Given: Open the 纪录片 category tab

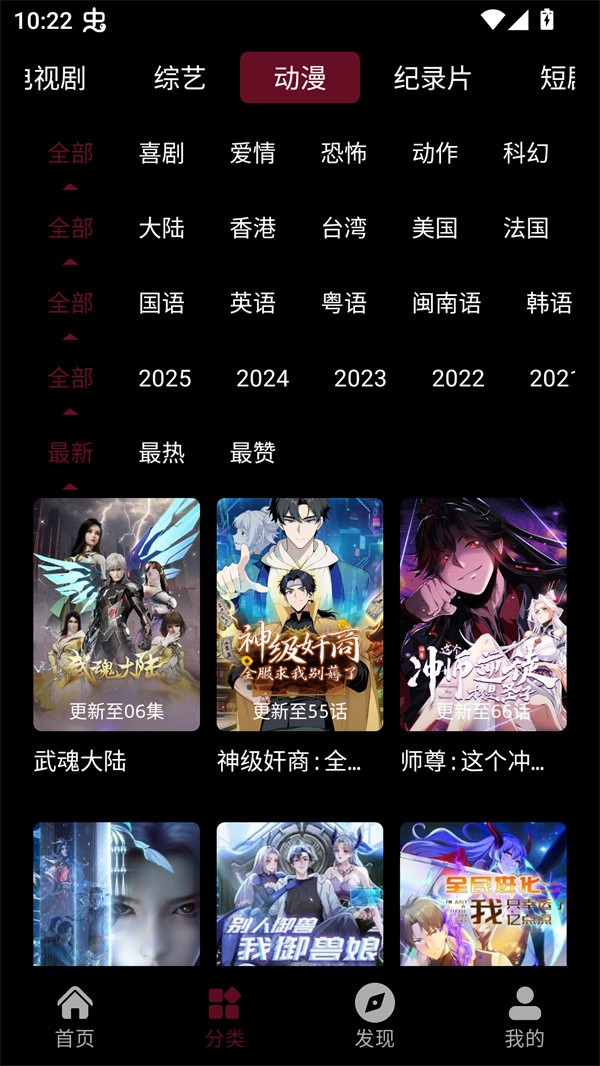Looking at the screenshot, I should [432, 78].
